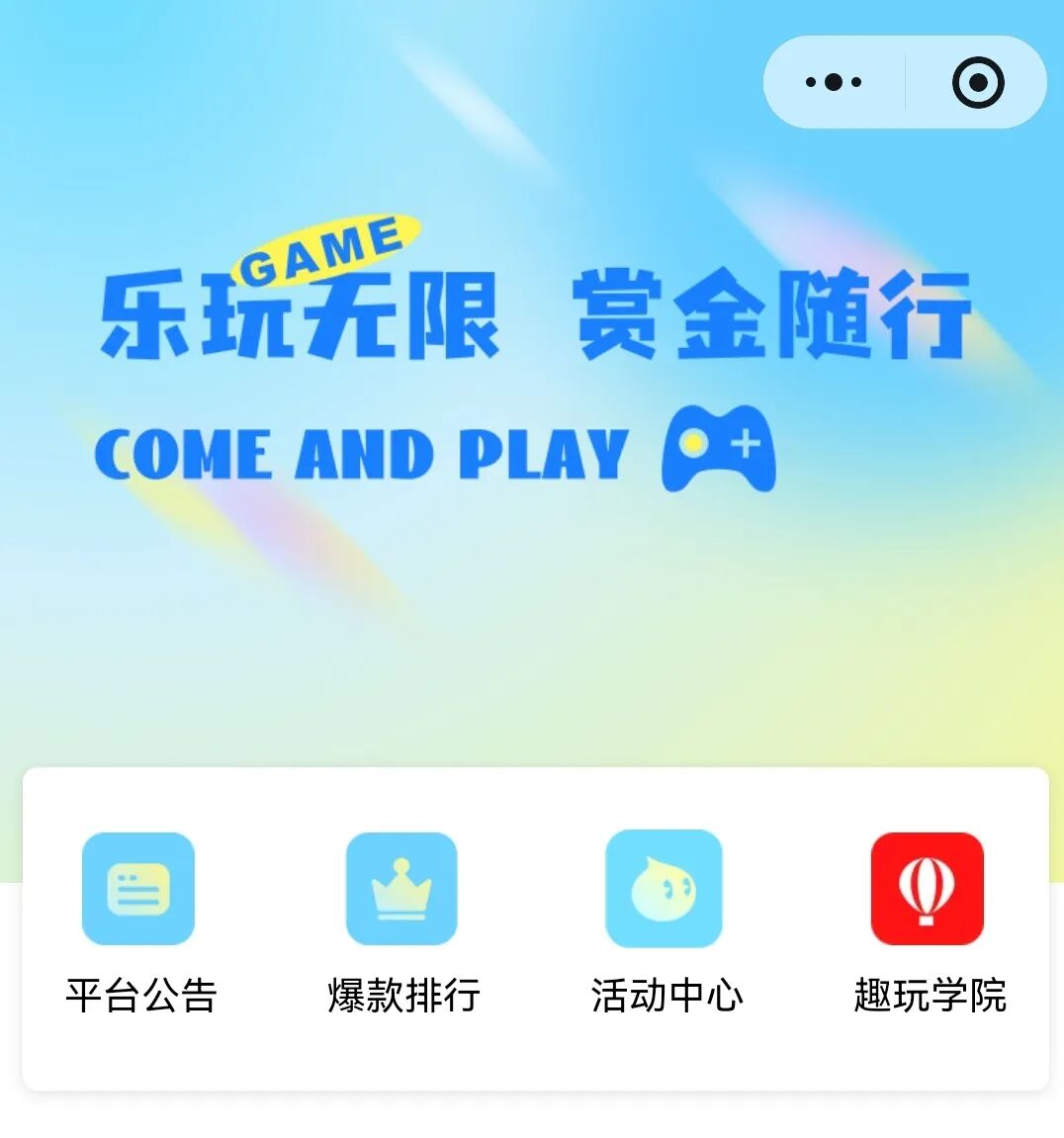Open 活动中心 via its label
The height and width of the screenshot is (1138, 1064).
[x=666, y=995]
